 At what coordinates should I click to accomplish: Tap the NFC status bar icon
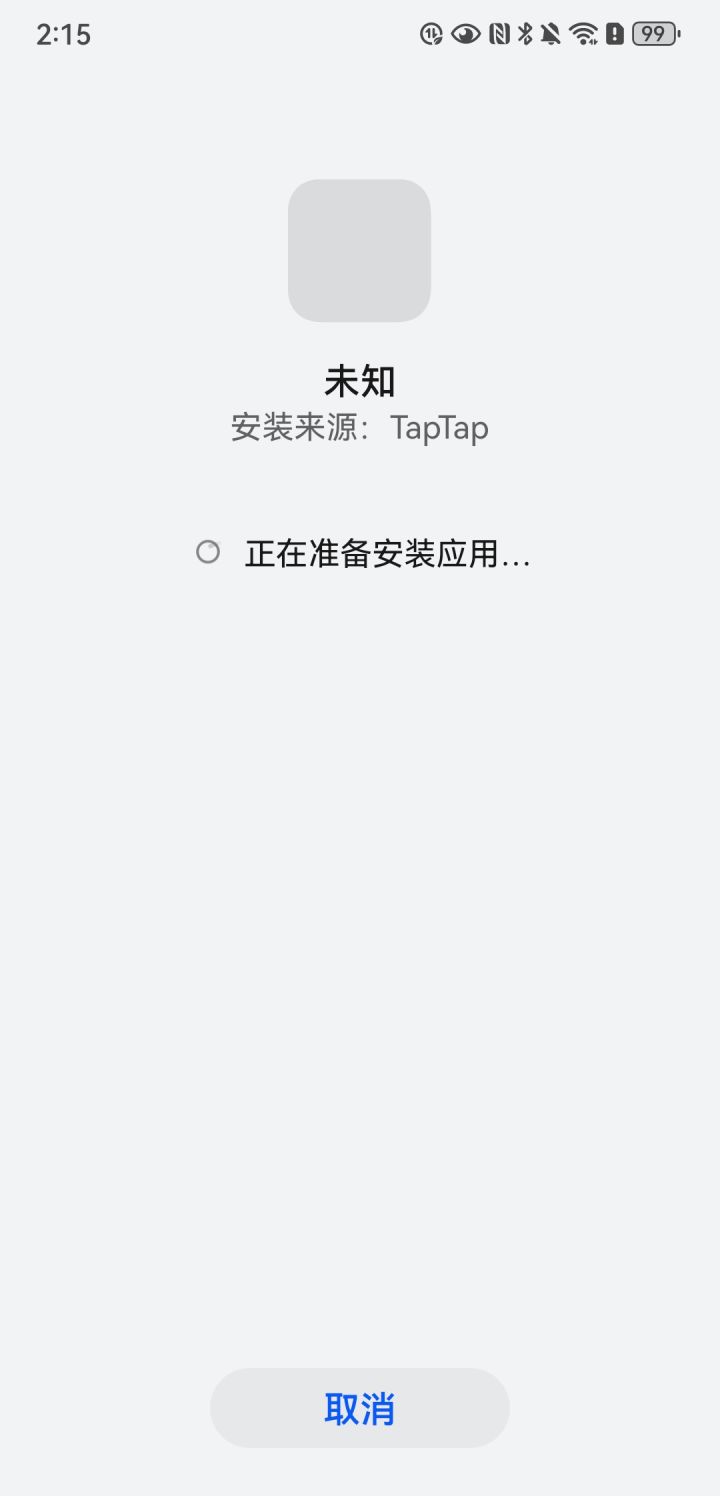tap(499, 34)
